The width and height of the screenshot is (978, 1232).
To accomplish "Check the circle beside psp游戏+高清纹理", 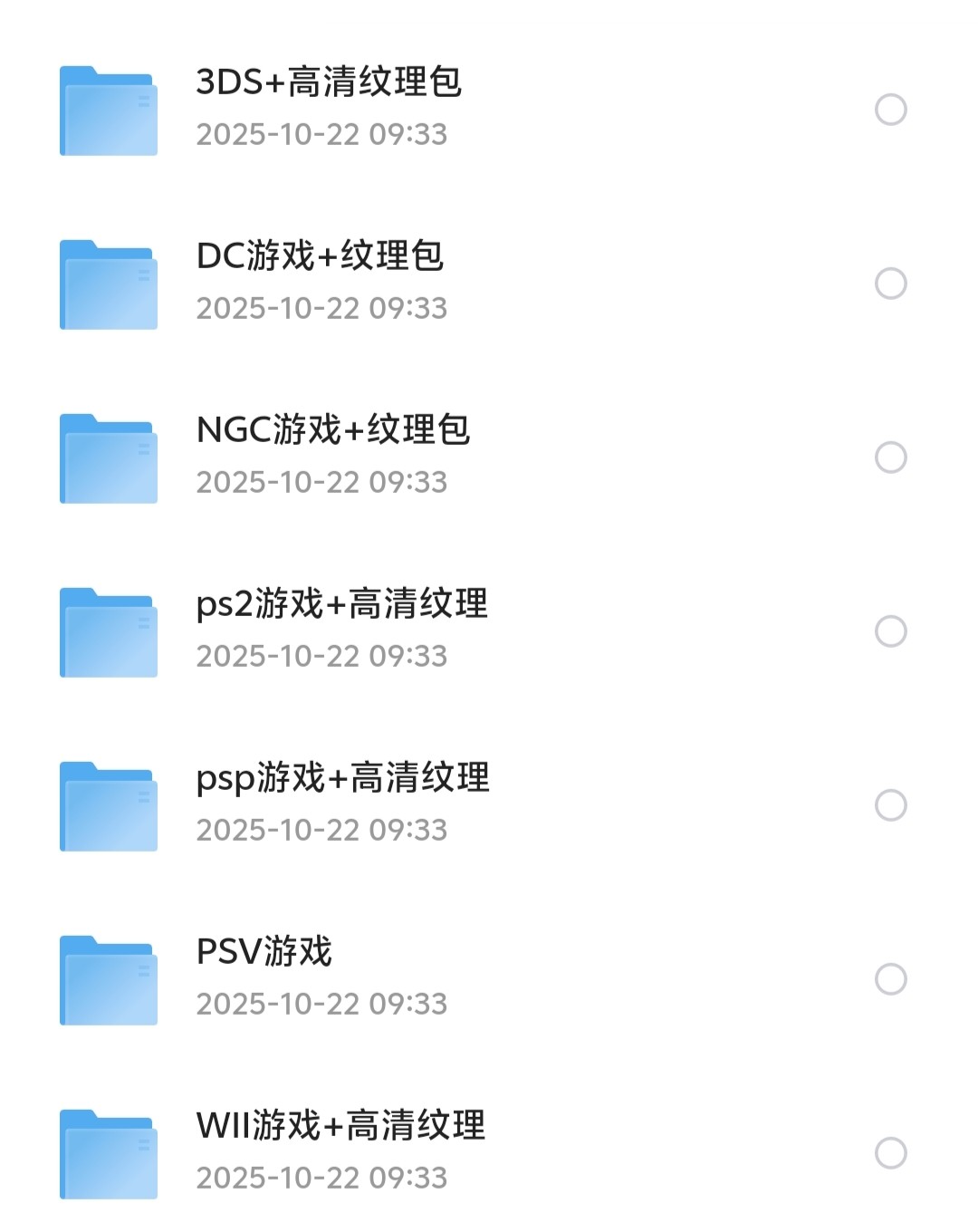I will [890, 805].
